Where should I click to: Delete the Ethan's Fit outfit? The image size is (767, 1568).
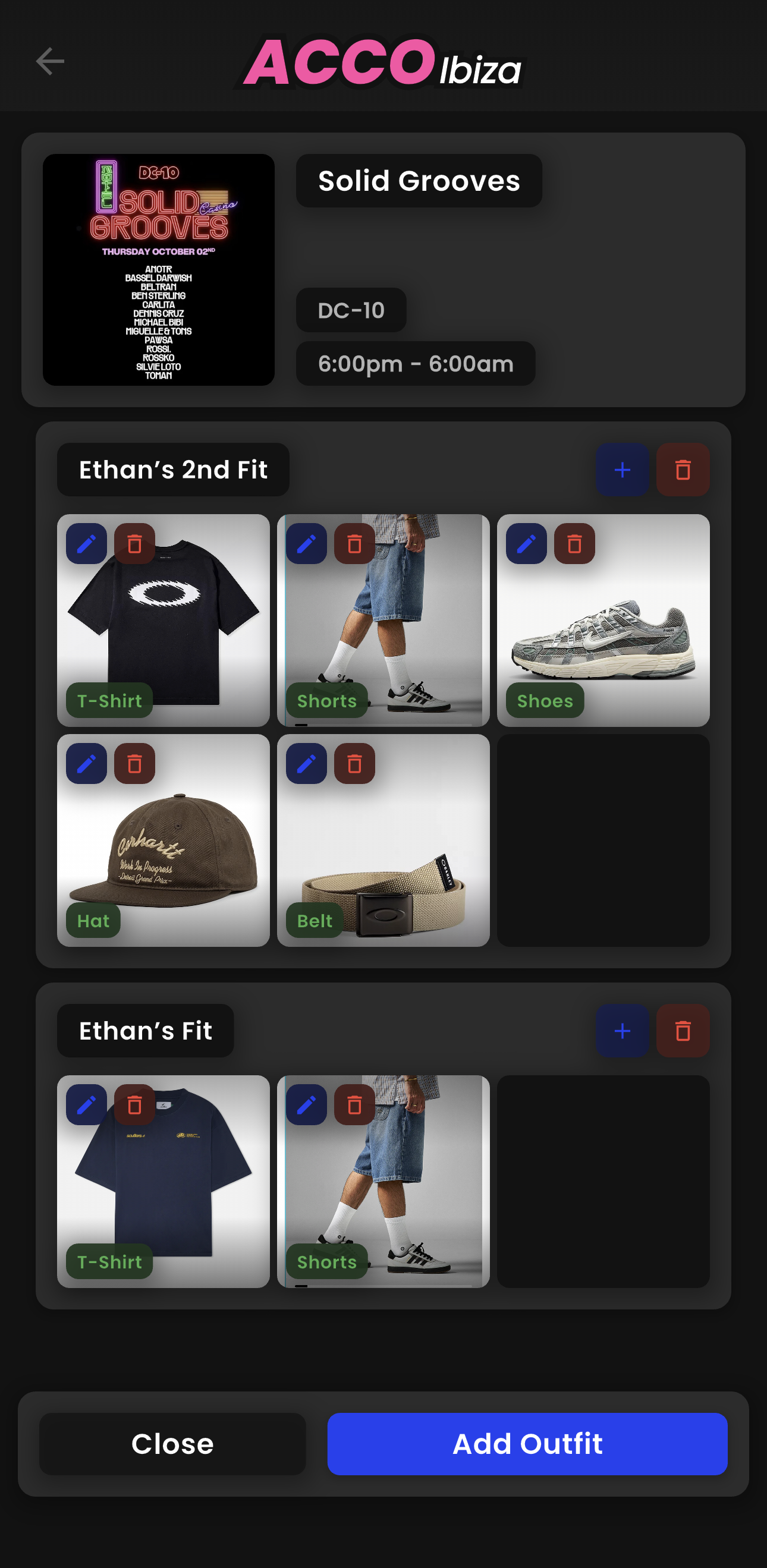point(683,1031)
